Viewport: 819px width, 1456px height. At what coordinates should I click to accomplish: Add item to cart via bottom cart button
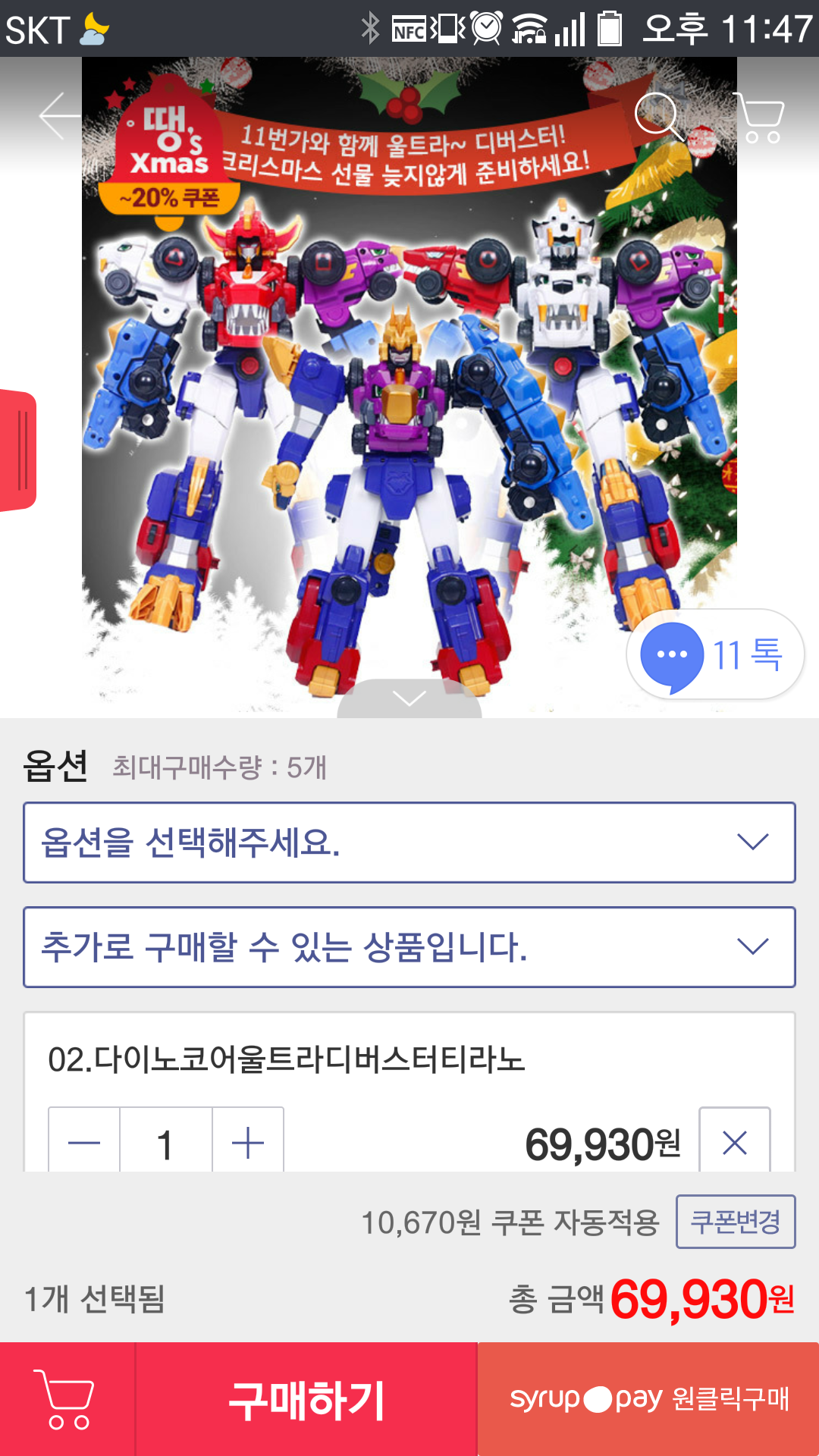[67, 1399]
